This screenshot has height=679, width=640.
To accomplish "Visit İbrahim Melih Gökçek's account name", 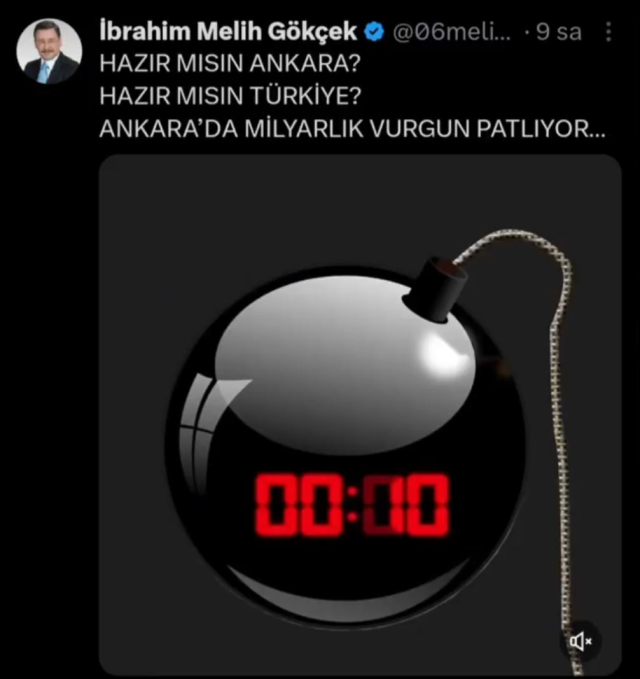I will click(228, 32).
